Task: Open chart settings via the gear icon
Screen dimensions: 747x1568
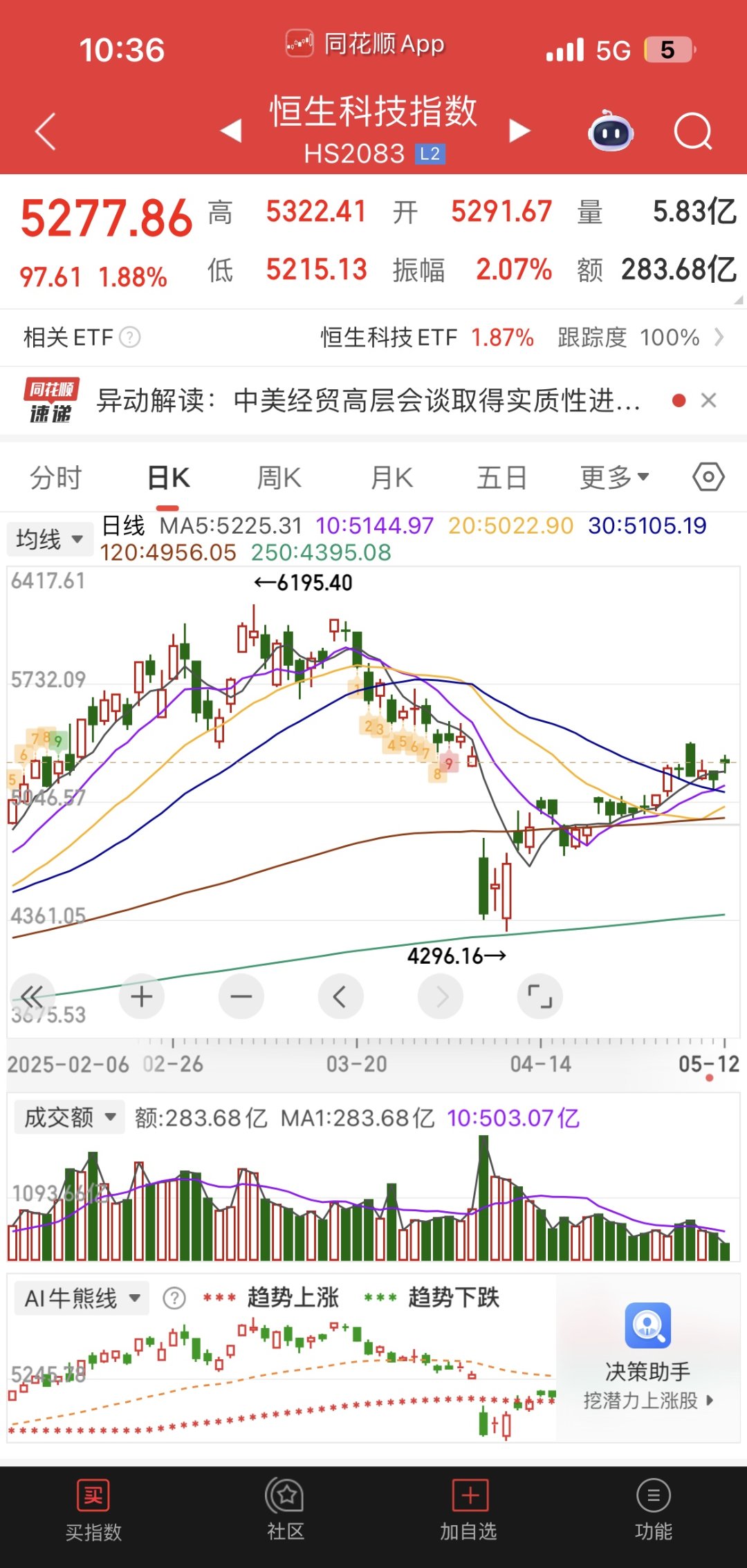Action: tap(708, 476)
